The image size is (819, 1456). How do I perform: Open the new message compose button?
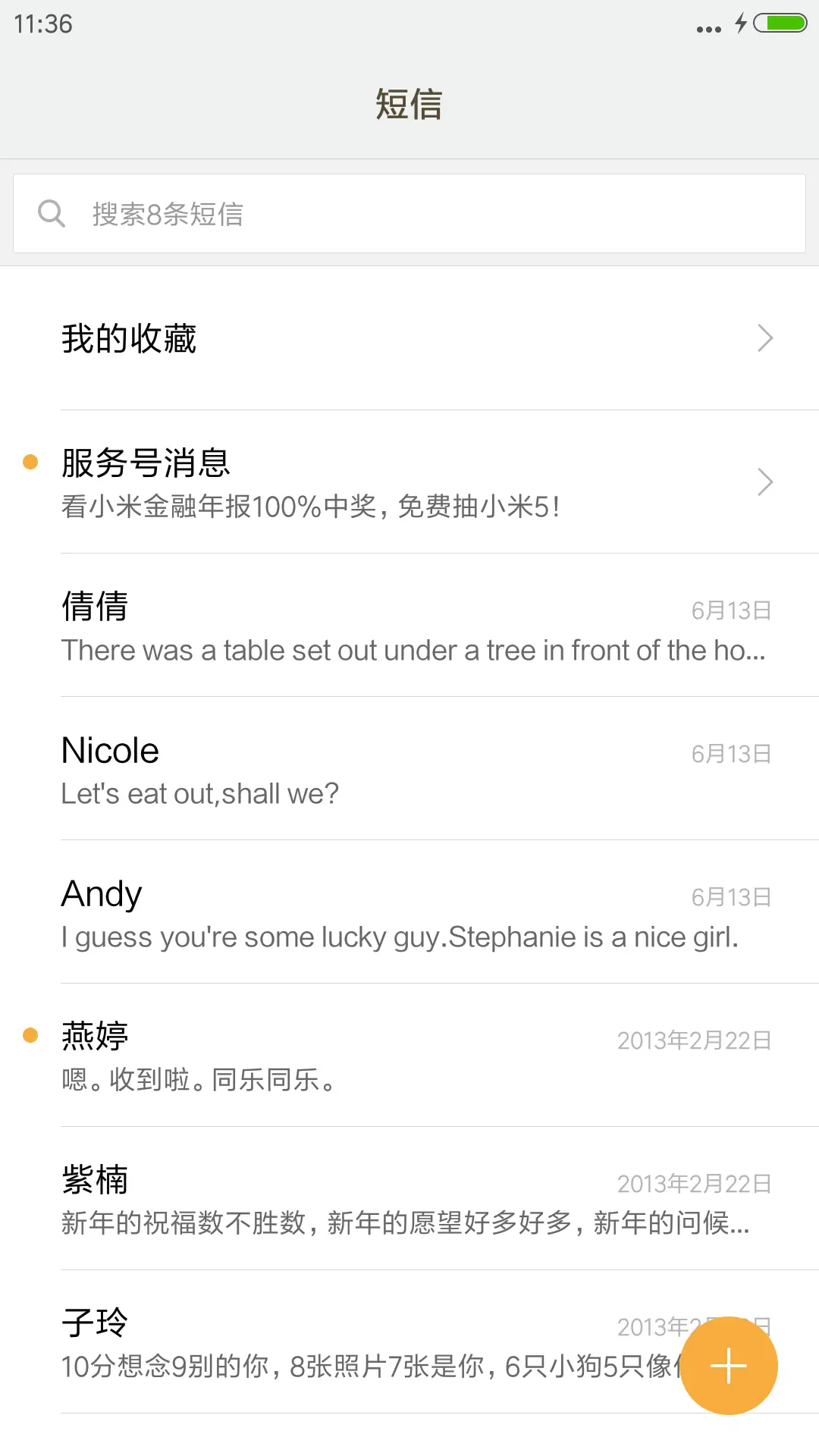pos(728,1365)
